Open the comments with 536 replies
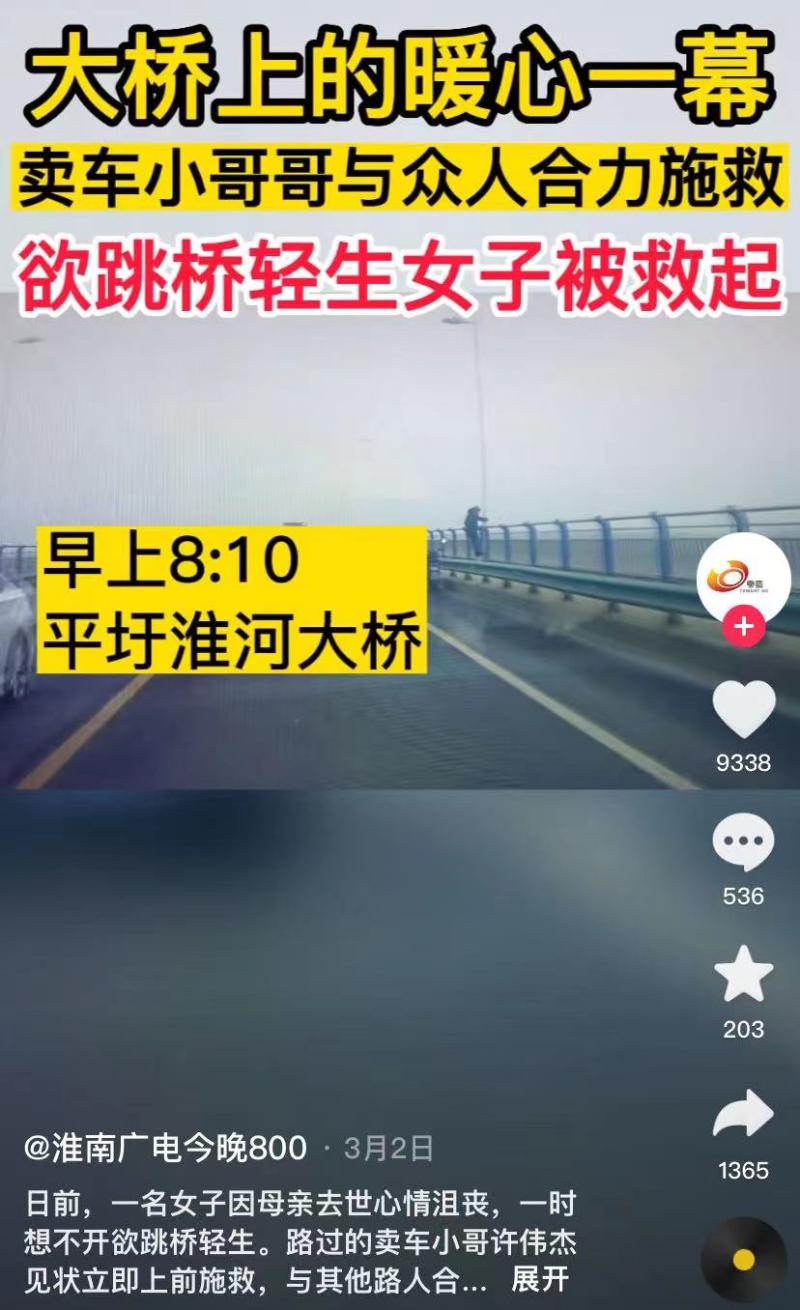The height and width of the screenshot is (1310, 800). click(743, 843)
